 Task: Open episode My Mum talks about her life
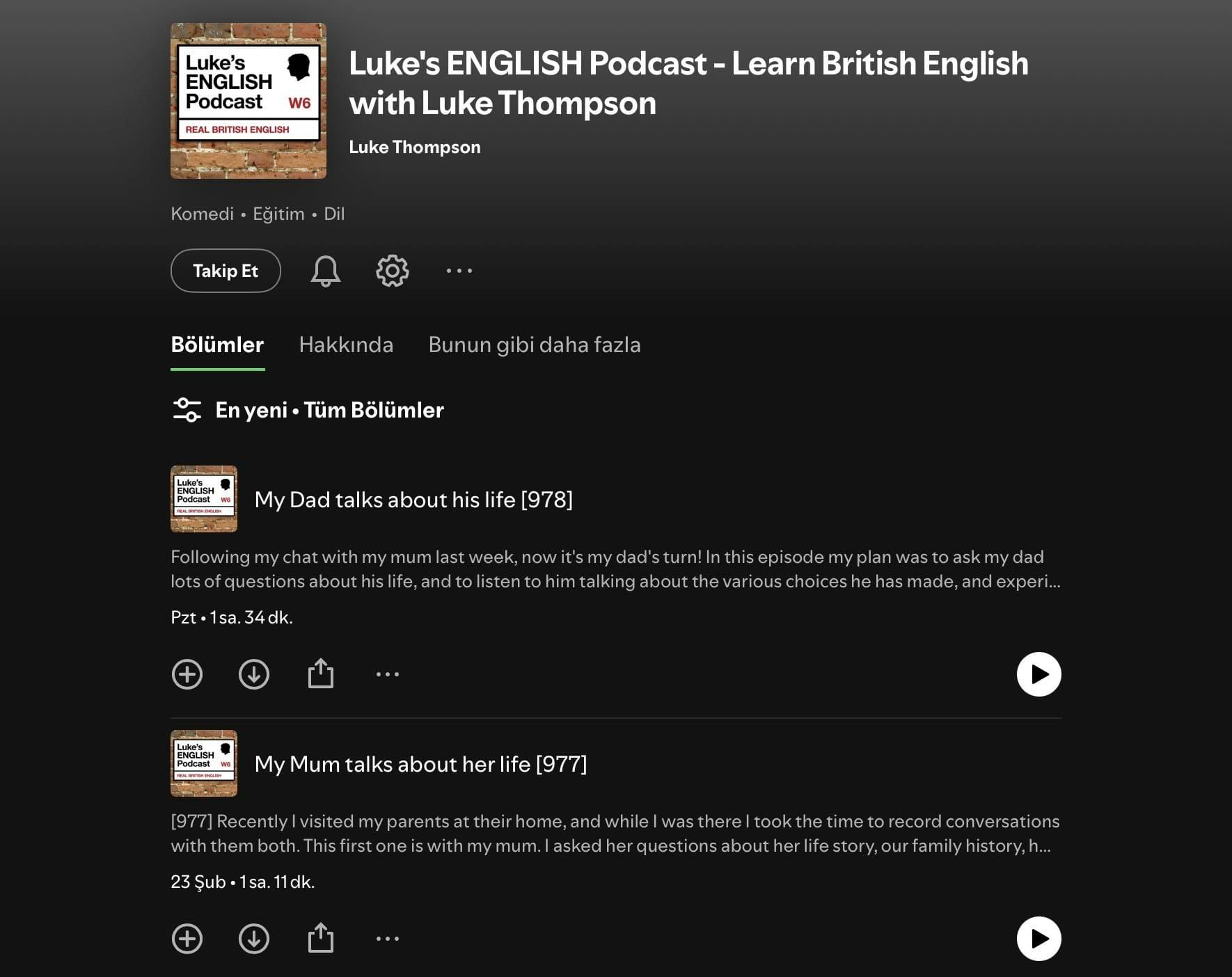click(x=420, y=764)
